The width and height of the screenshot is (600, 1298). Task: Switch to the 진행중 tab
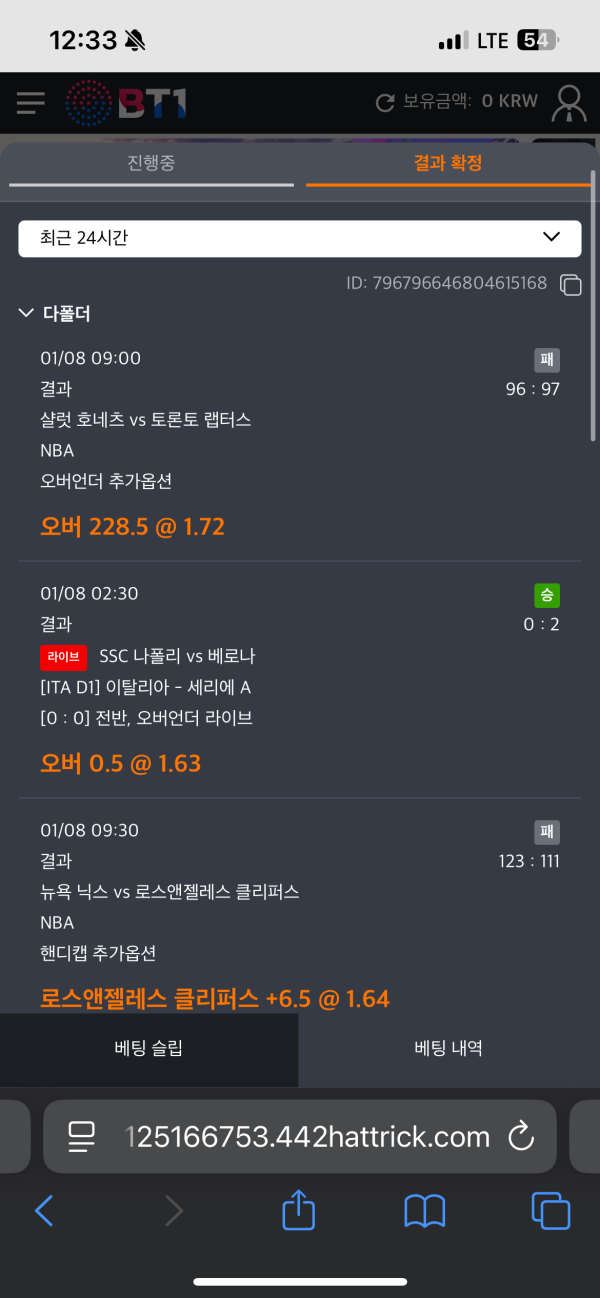[151, 163]
